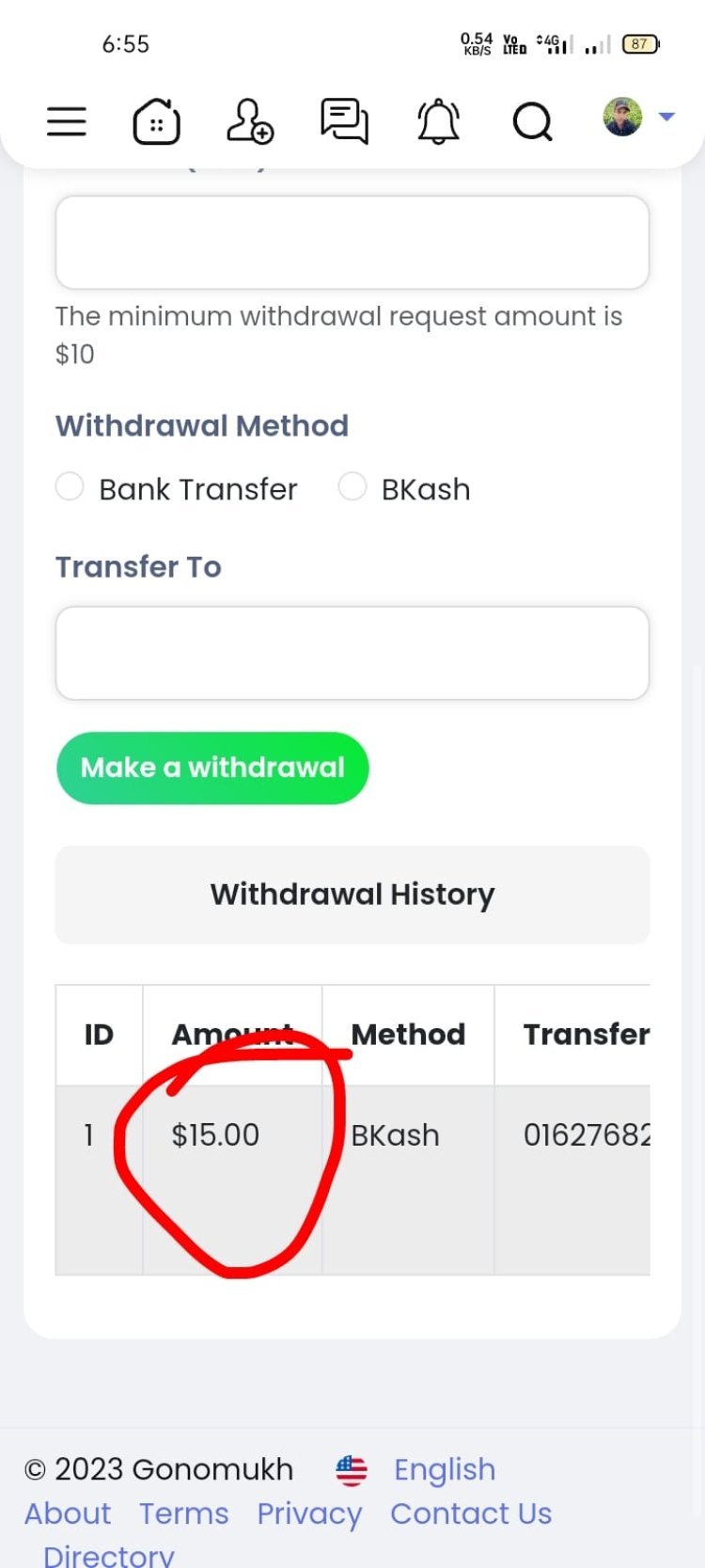Open the notifications bell
The image size is (705, 1568).
coord(438,121)
